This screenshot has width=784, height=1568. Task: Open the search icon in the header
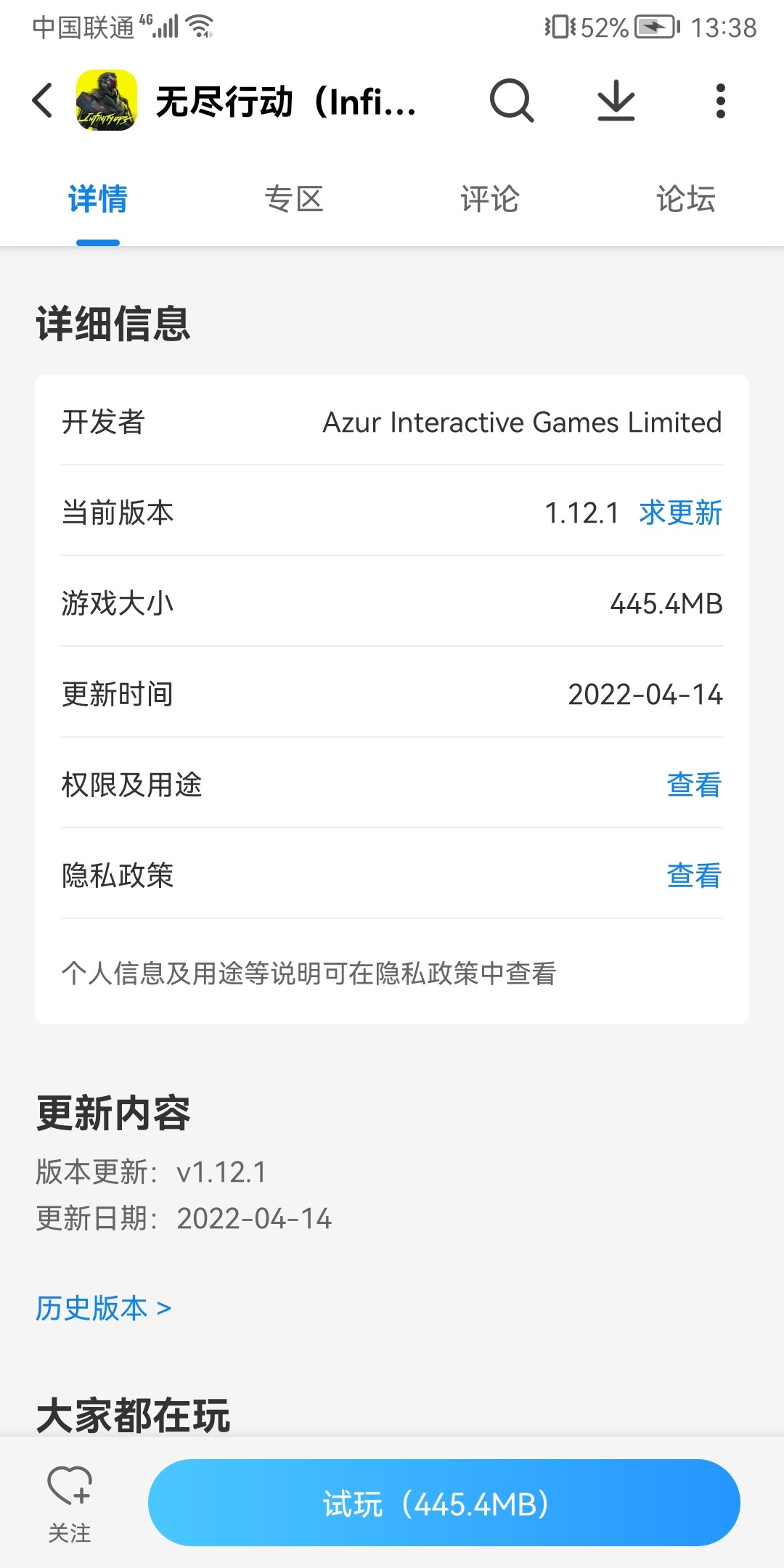click(x=511, y=100)
